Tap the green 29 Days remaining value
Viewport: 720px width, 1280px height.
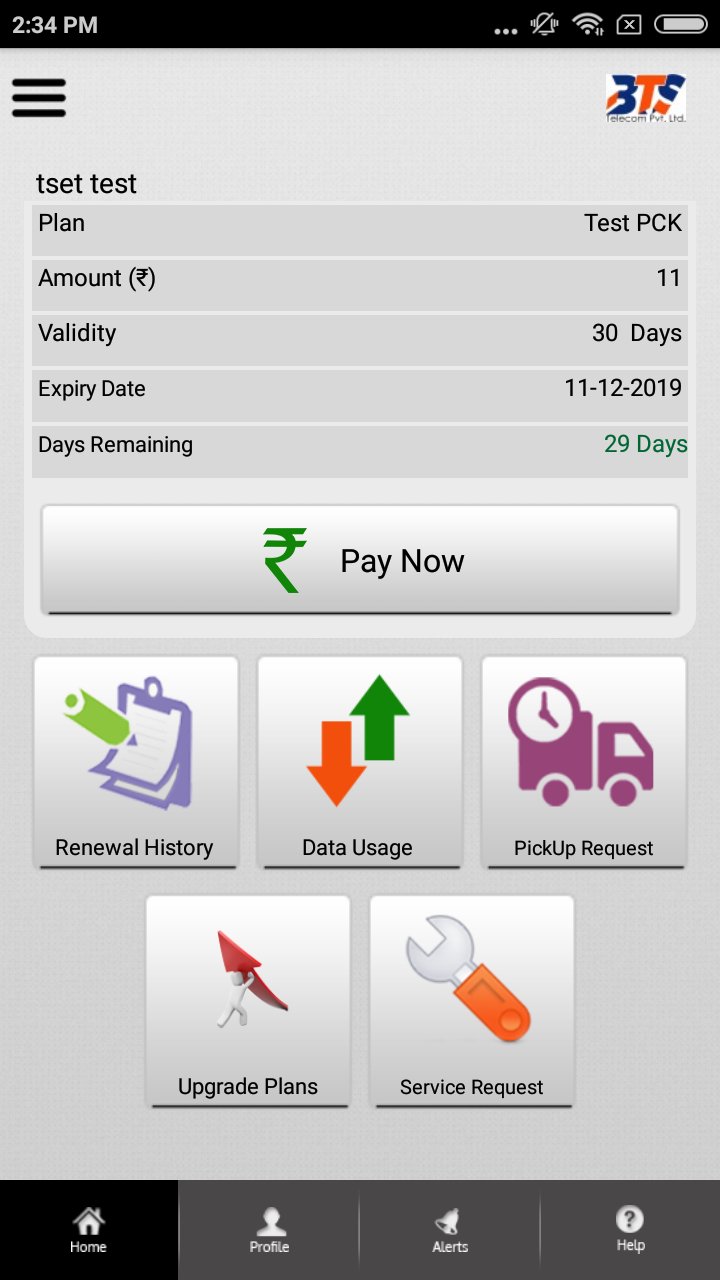[x=644, y=444]
